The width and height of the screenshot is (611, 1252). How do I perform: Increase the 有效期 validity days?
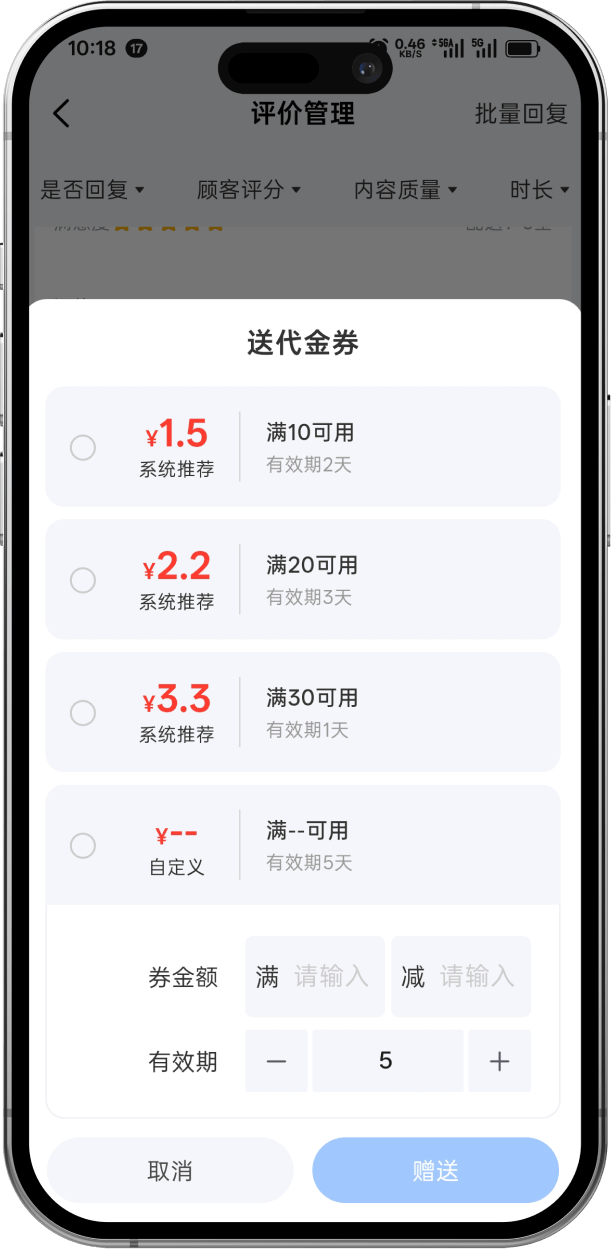[499, 1061]
